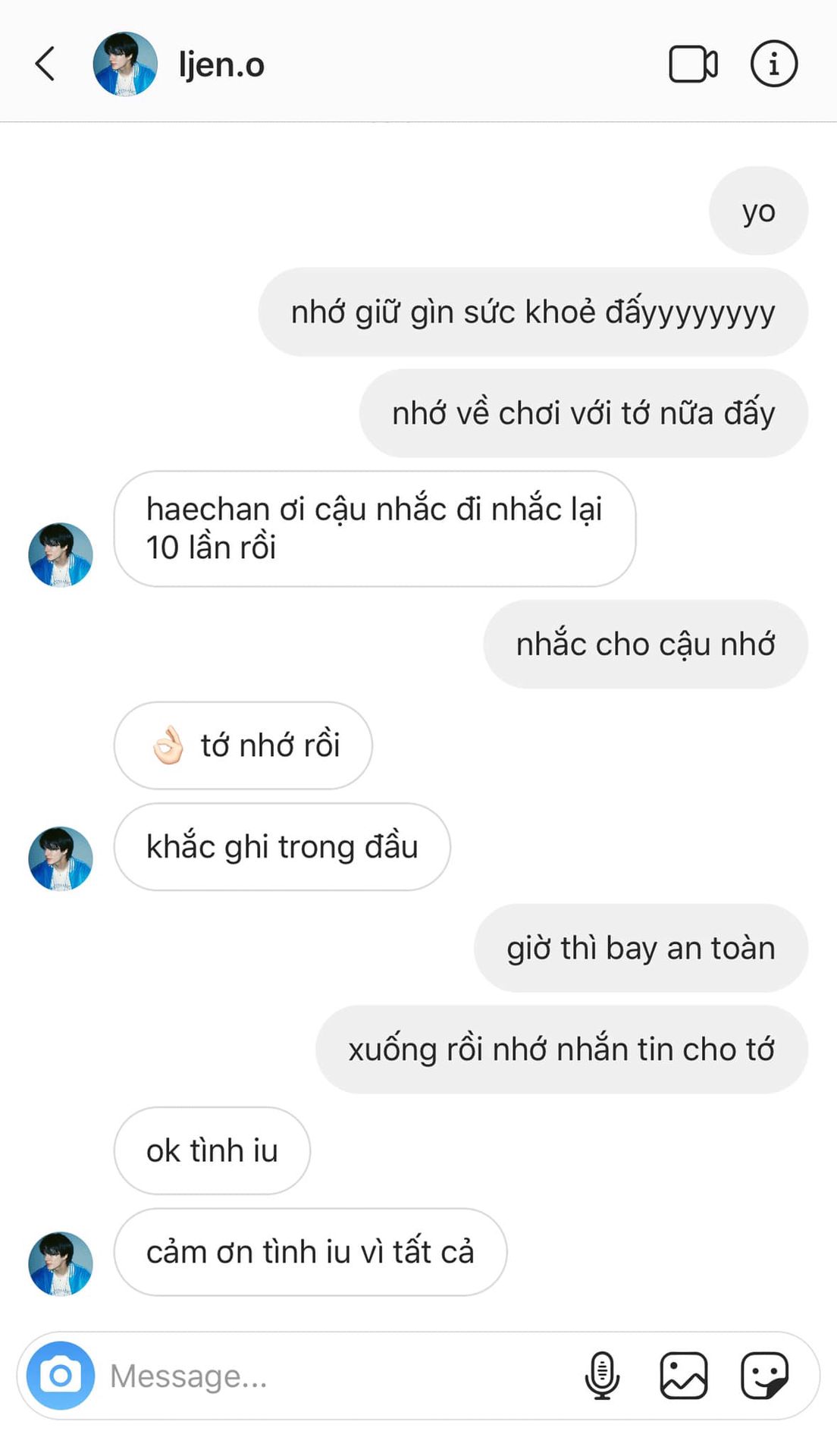This screenshot has width=837, height=1456.
Task: Record a voice message with the microphone
Action: tap(602, 1375)
